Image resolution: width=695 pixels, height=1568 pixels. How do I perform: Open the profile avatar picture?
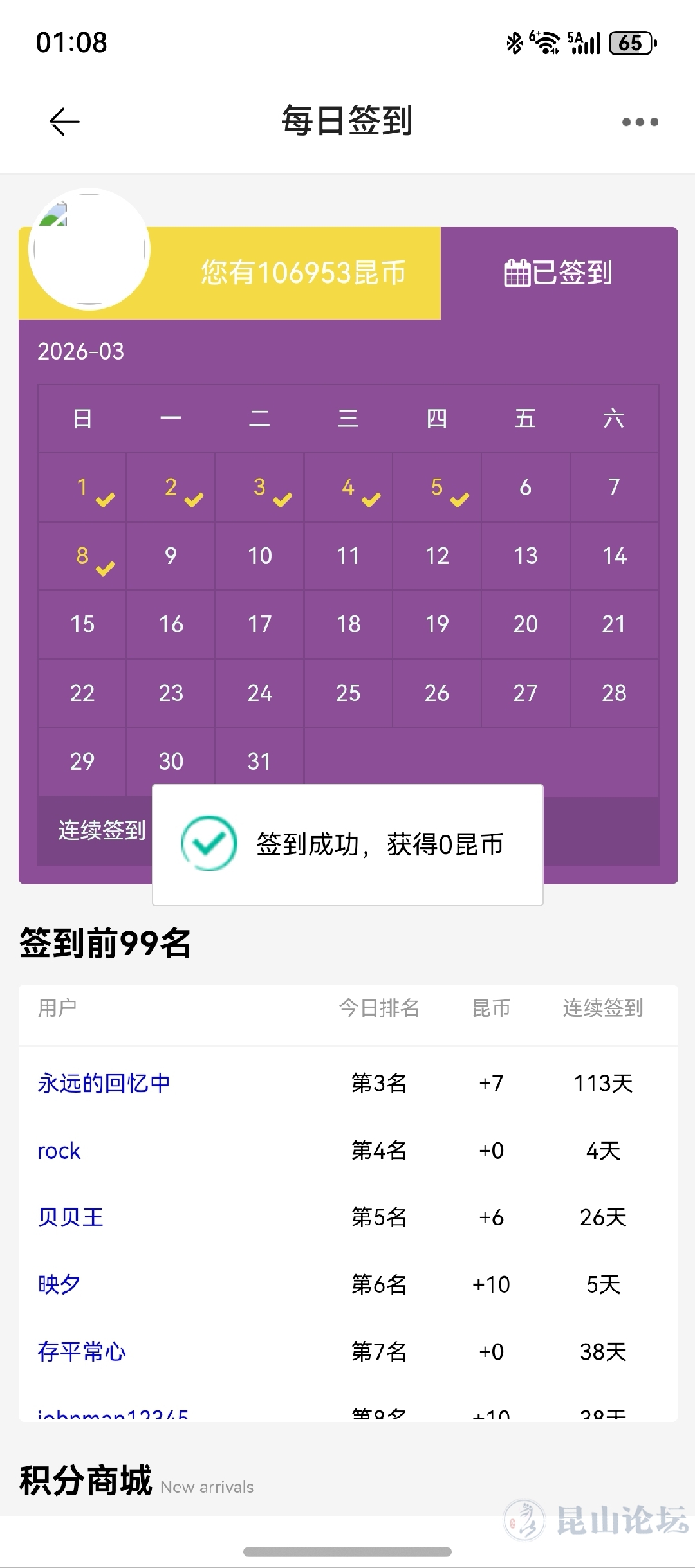89,249
